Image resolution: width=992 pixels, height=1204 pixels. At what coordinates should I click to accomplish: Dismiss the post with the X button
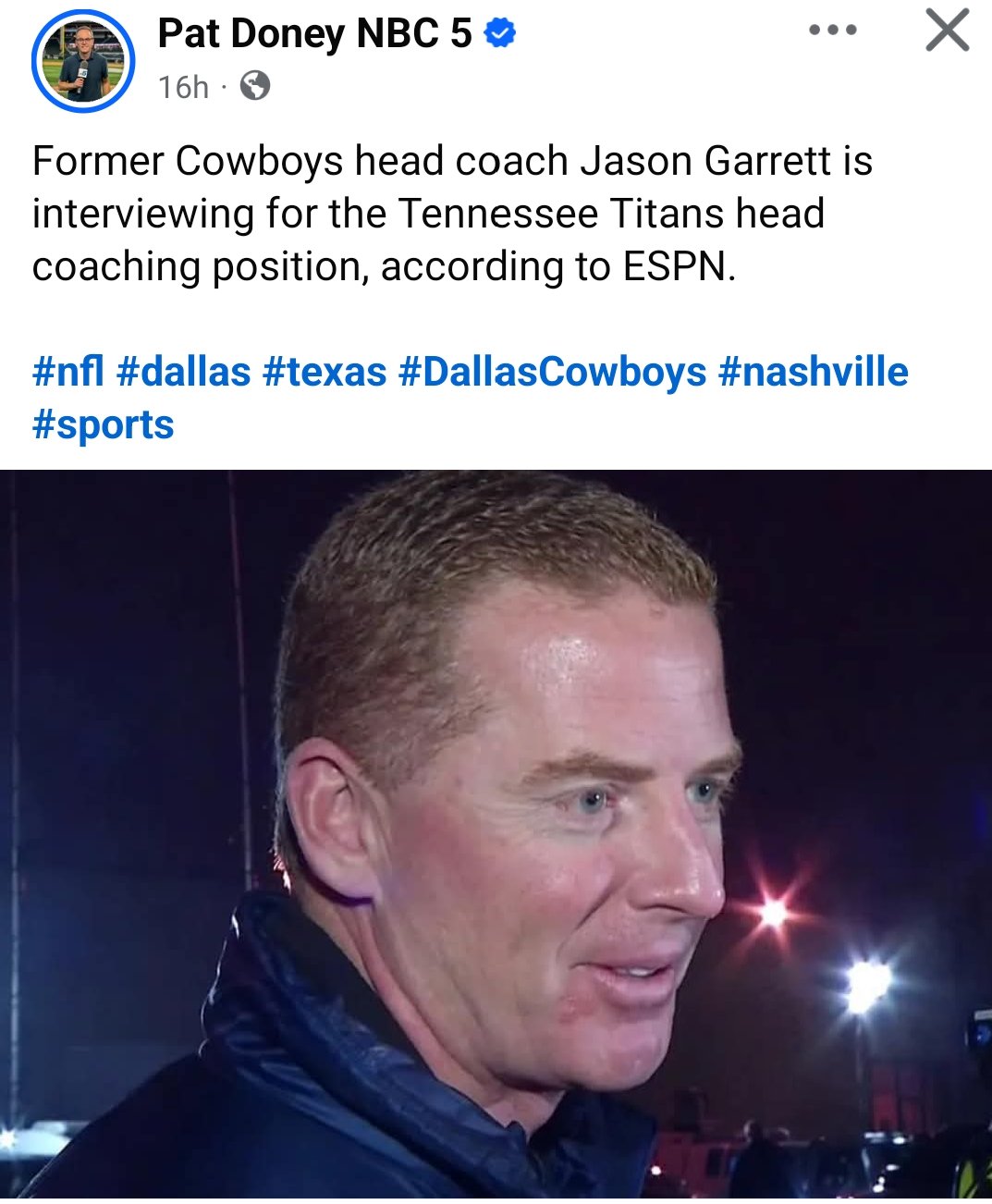point(948,31)
